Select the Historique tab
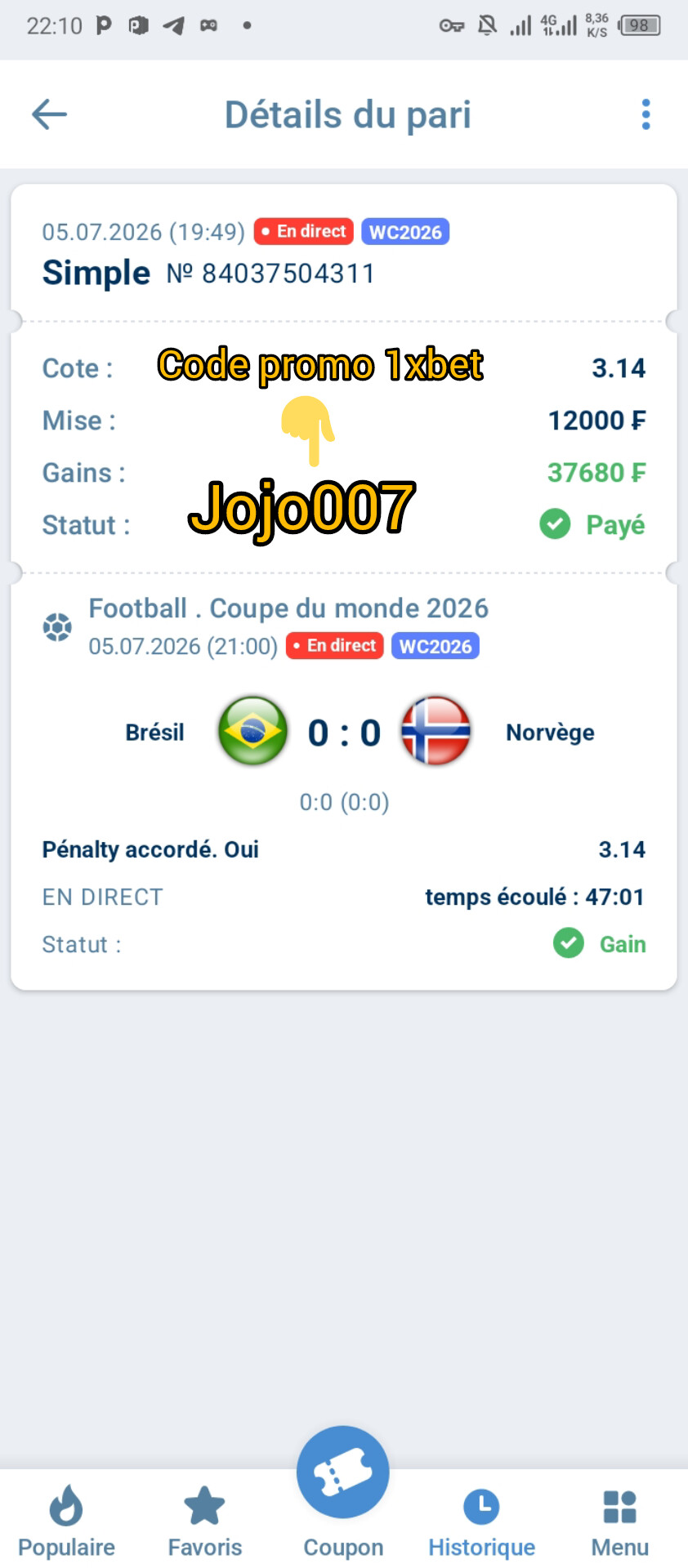The height and width of the screenshot is (1568, 688). tap(481, 1521)
